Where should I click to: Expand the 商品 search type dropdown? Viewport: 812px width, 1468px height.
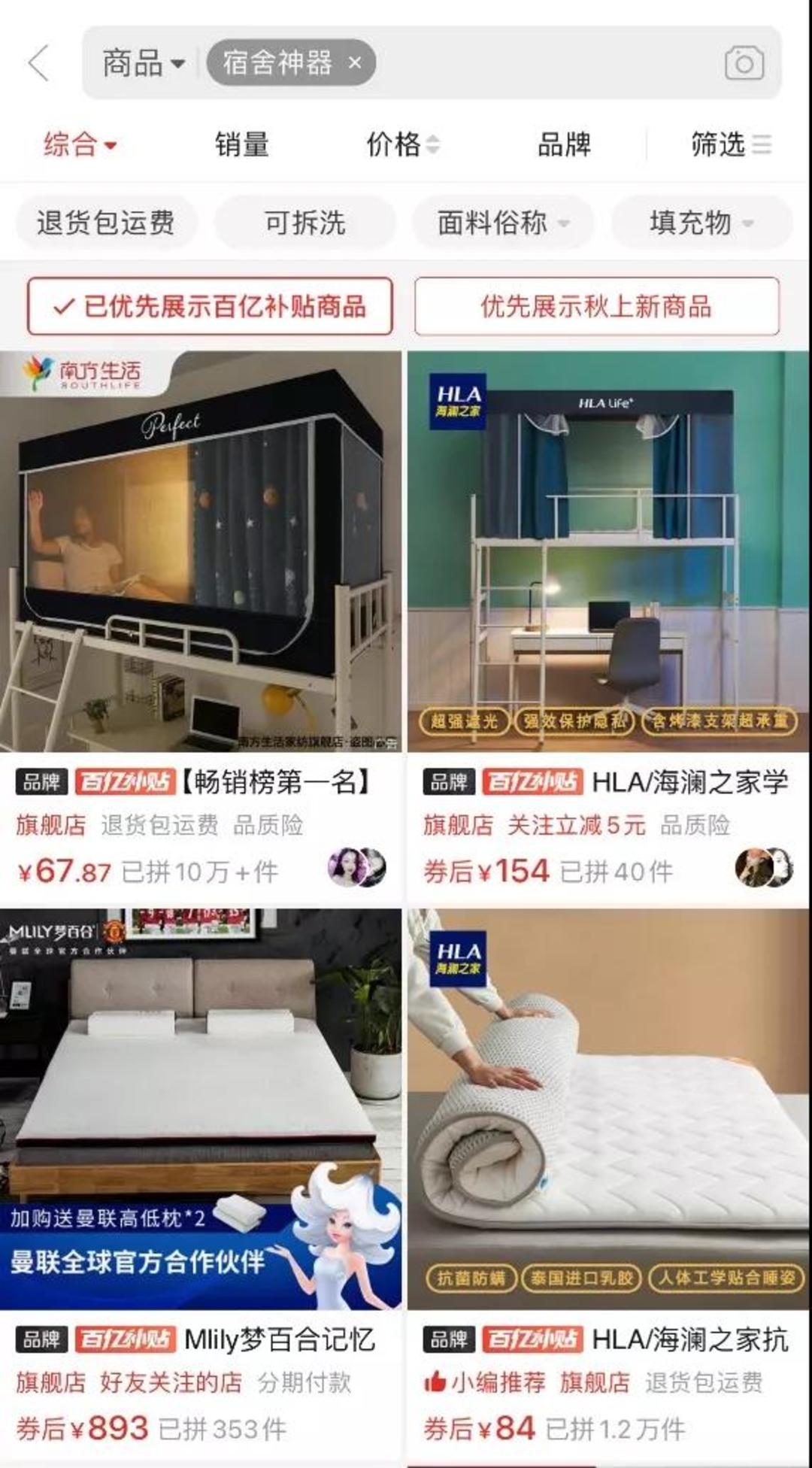[x=143, y=63]
